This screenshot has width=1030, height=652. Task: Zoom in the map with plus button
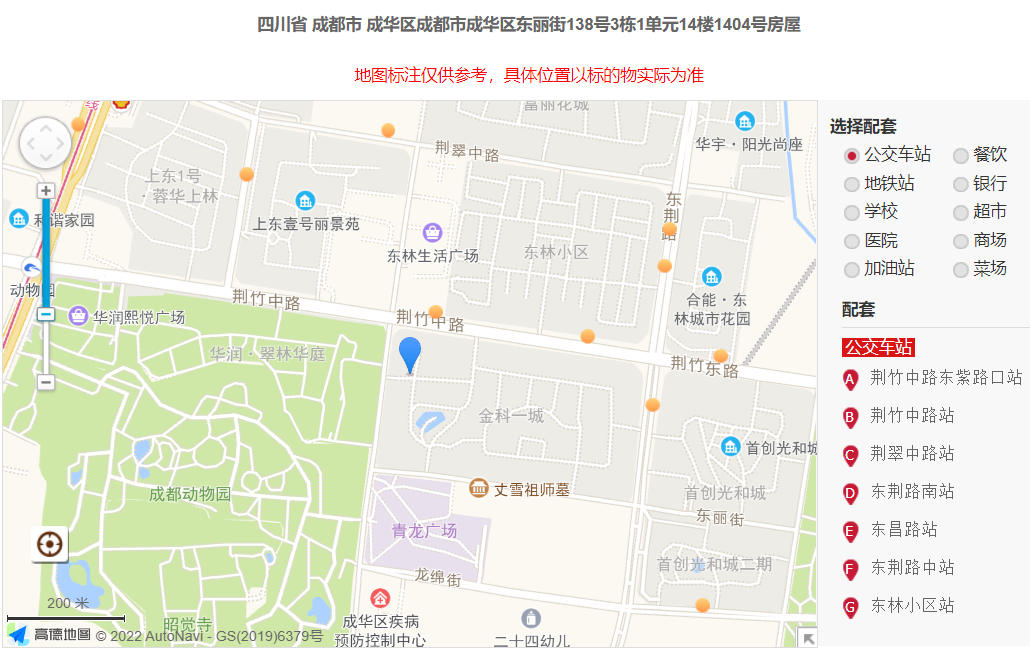click(46, 191)
